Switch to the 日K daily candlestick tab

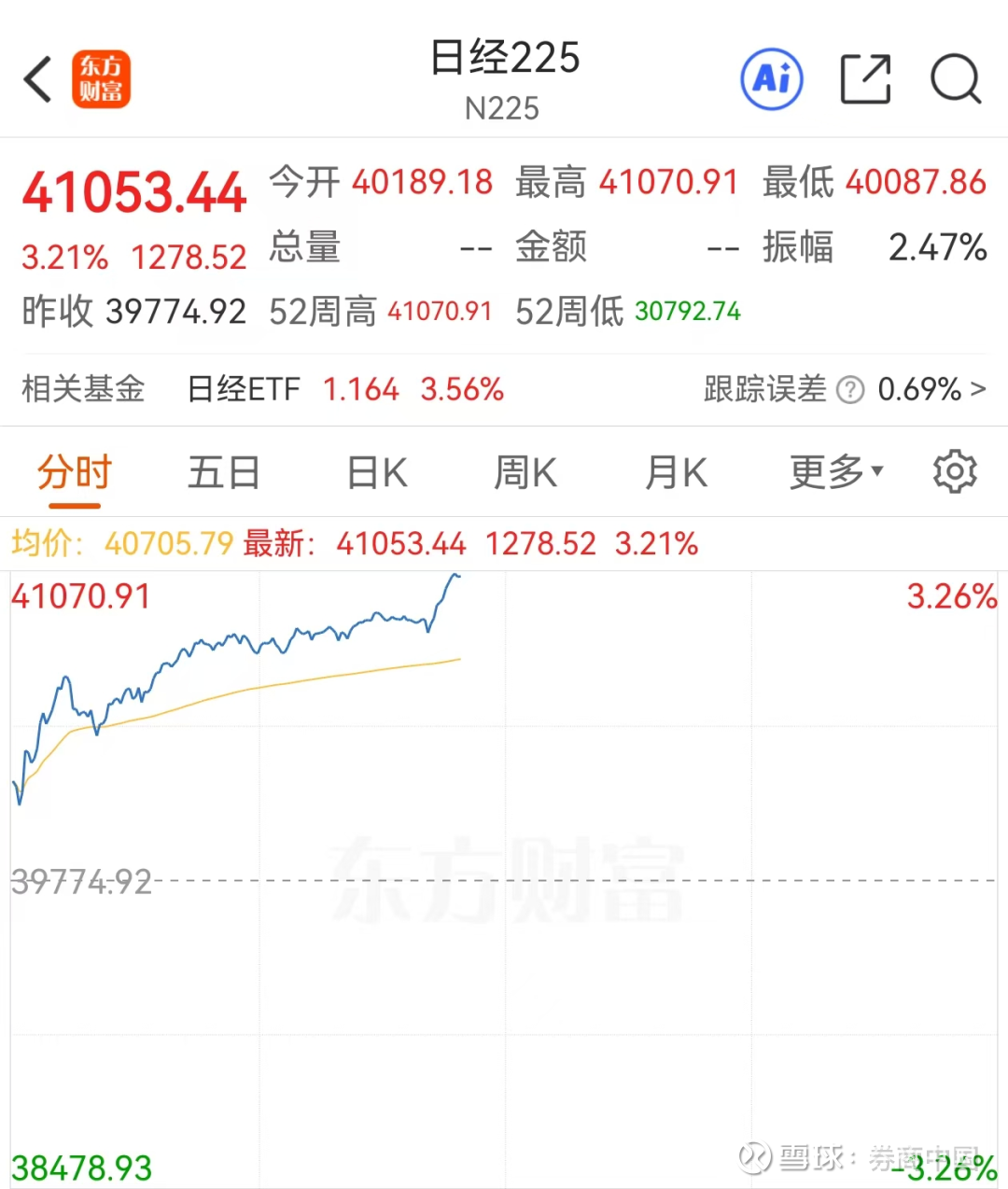376,472
